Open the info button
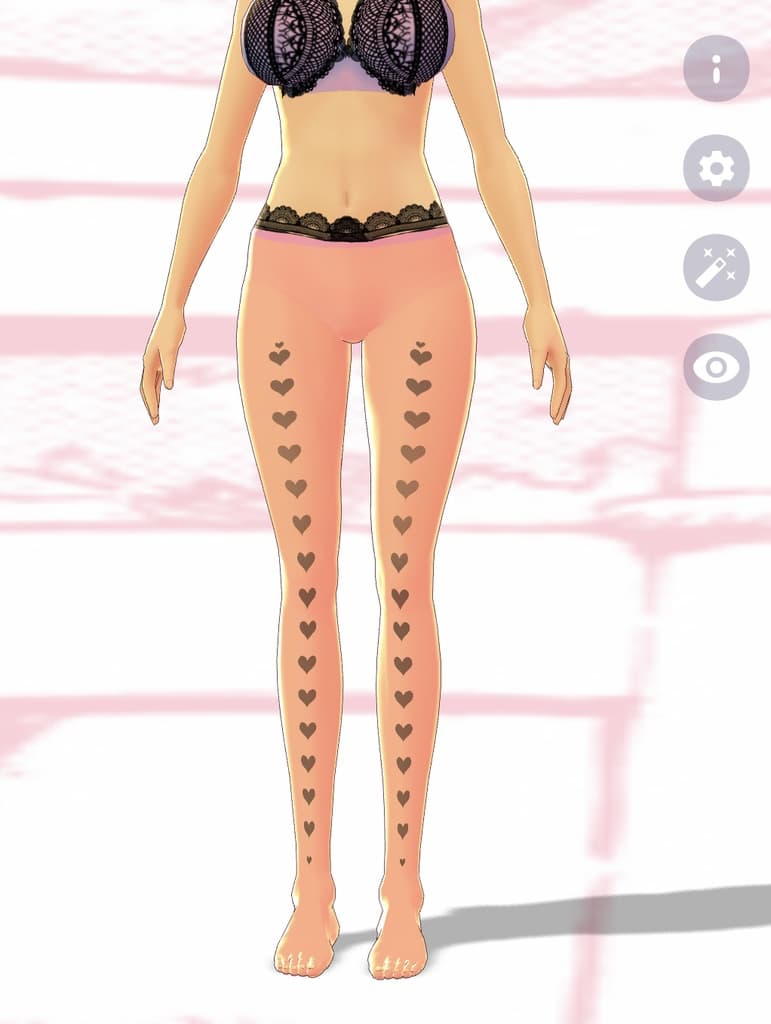The height and width of the screenshot is (1024, 771). pyautogui.click(x=716, y=68)
